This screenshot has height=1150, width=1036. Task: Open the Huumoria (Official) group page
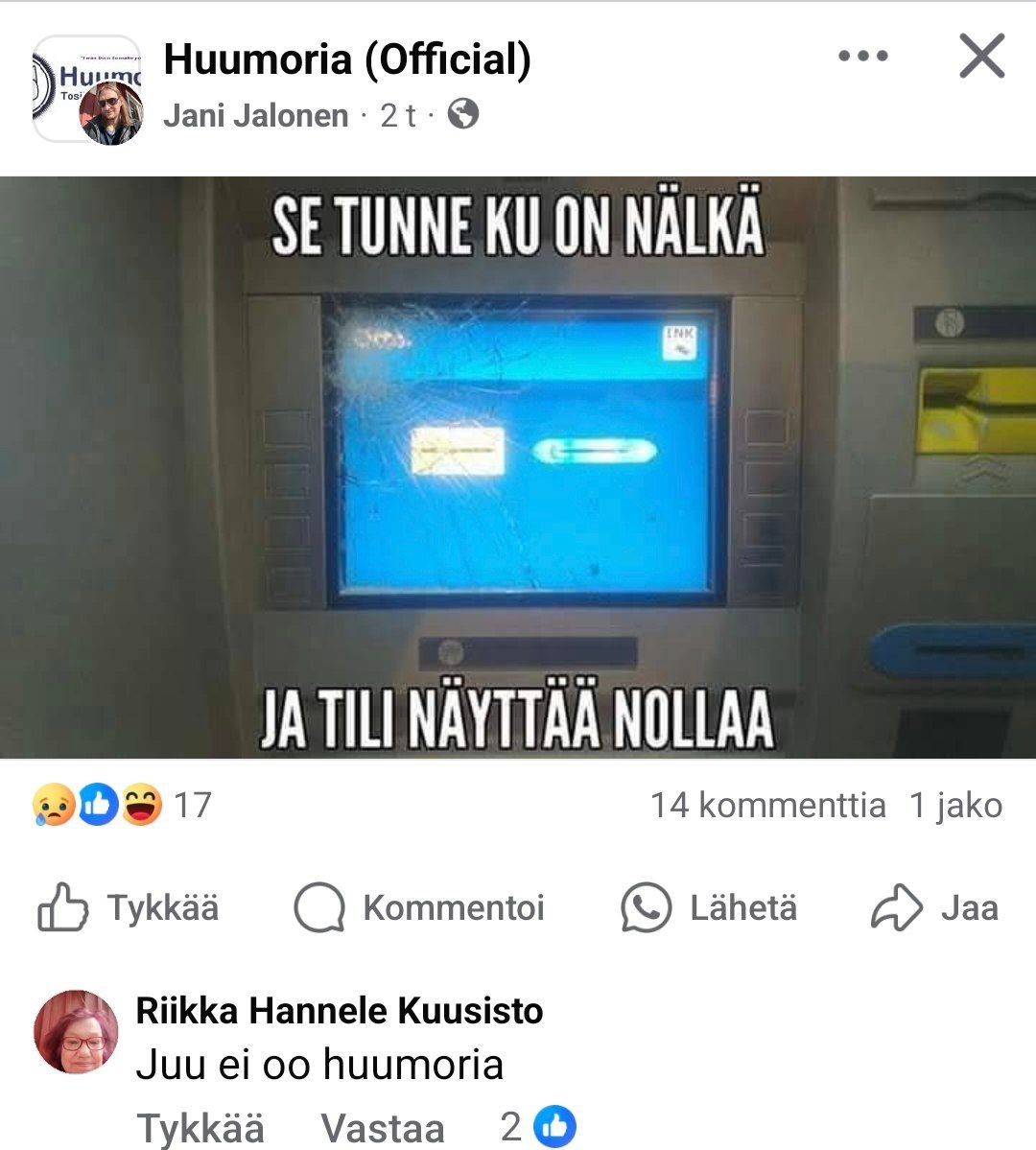346,59
